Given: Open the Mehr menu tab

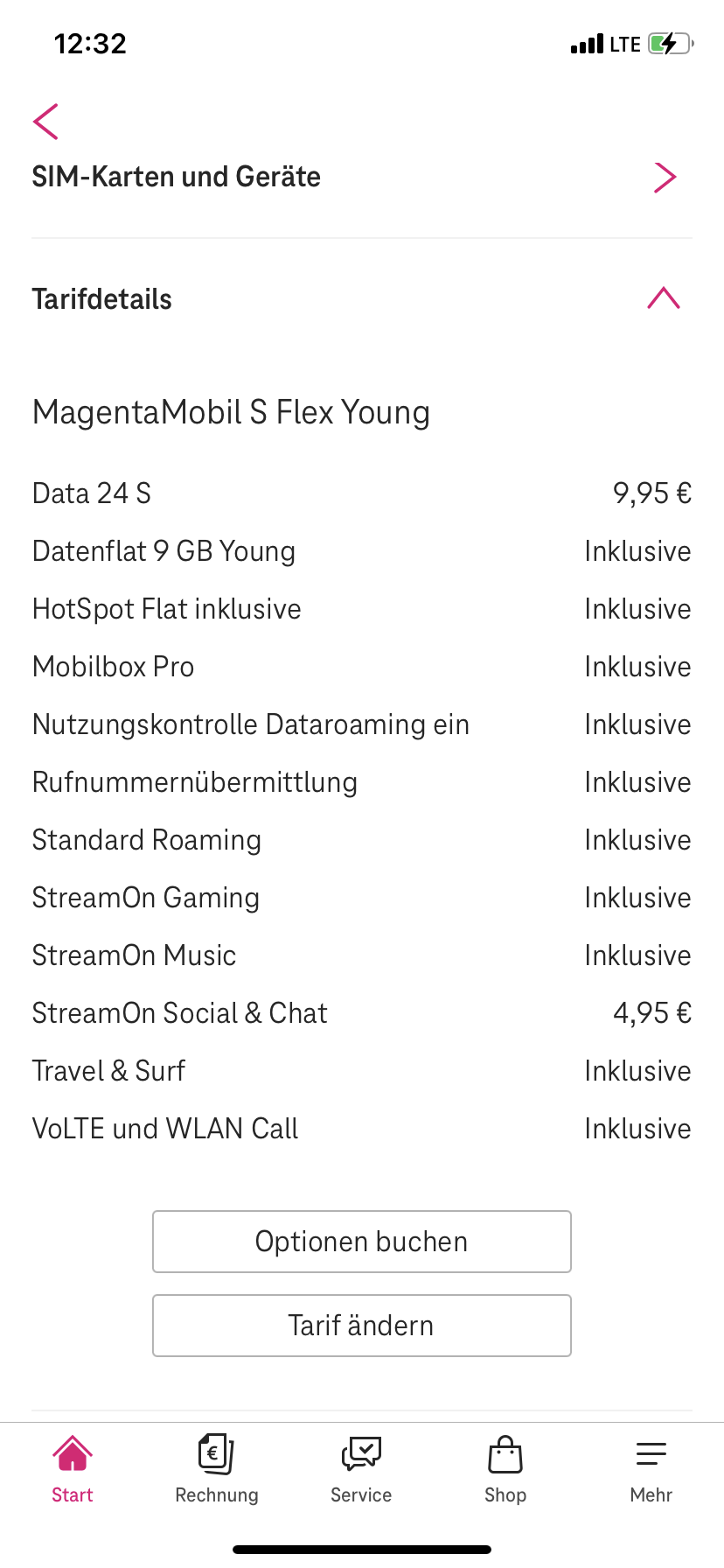Looking at the screenshot, I should coord(651,1470).
